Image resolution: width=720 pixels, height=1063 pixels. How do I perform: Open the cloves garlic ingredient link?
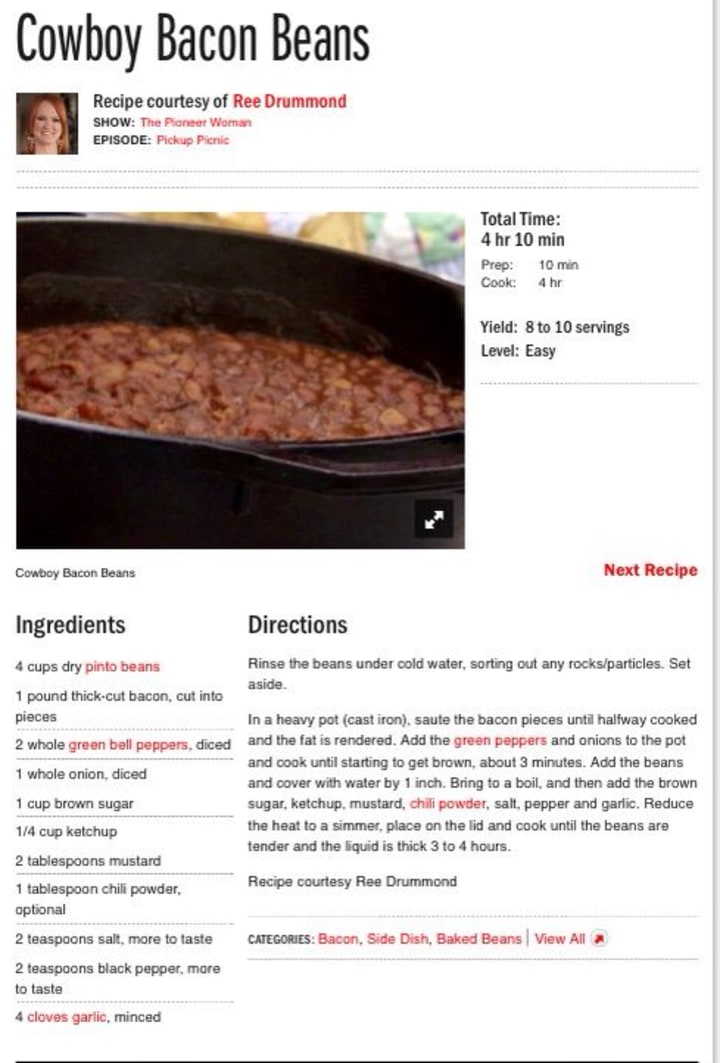point(66,1017)
